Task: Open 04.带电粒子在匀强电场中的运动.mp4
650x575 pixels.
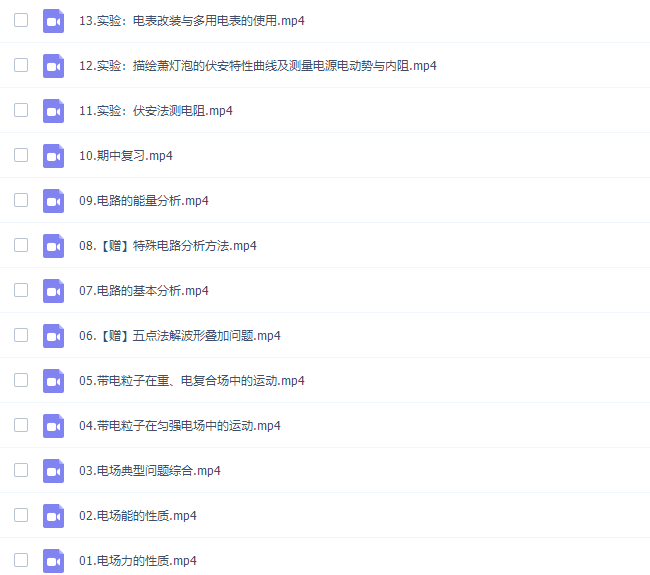Action: click(x=179, y=426)
